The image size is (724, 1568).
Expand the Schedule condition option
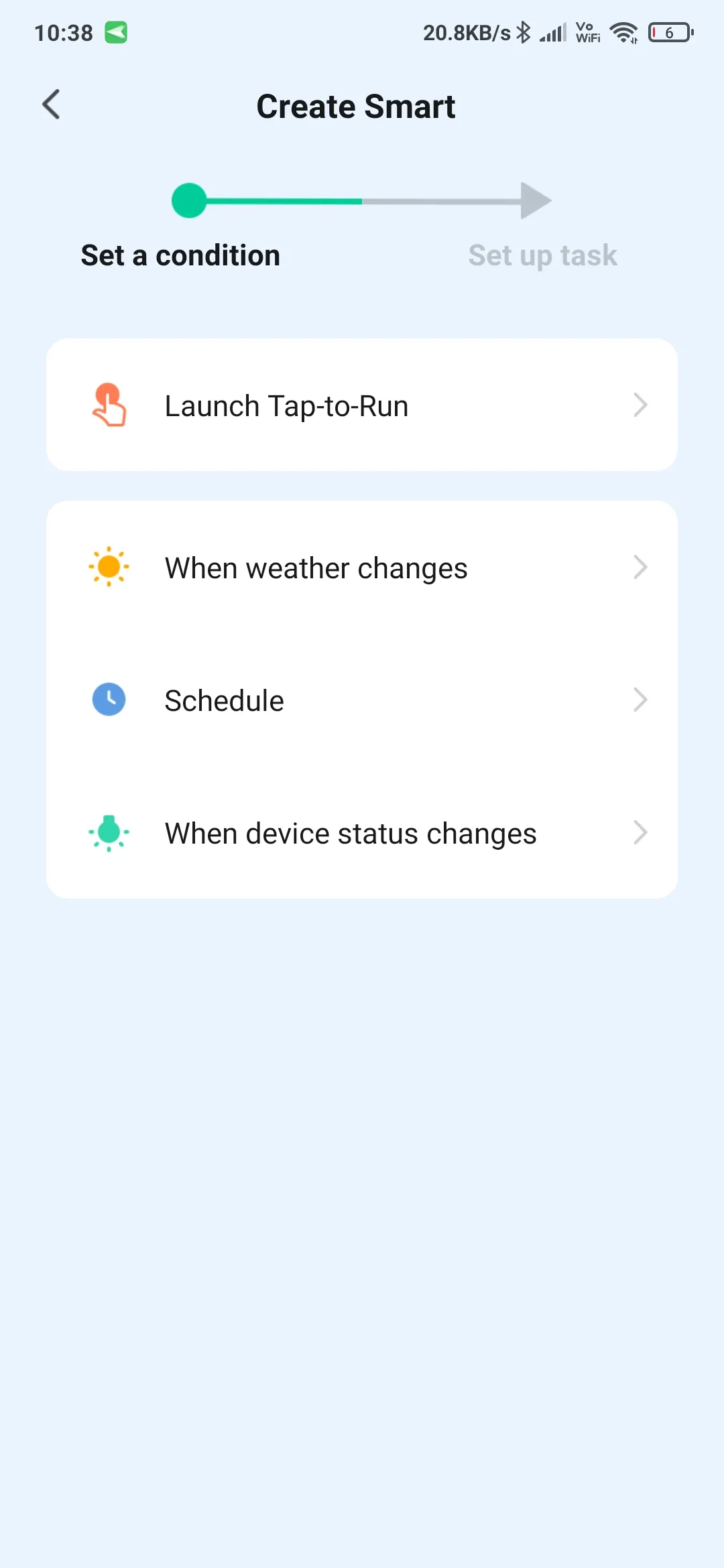[x=641, y=699]
